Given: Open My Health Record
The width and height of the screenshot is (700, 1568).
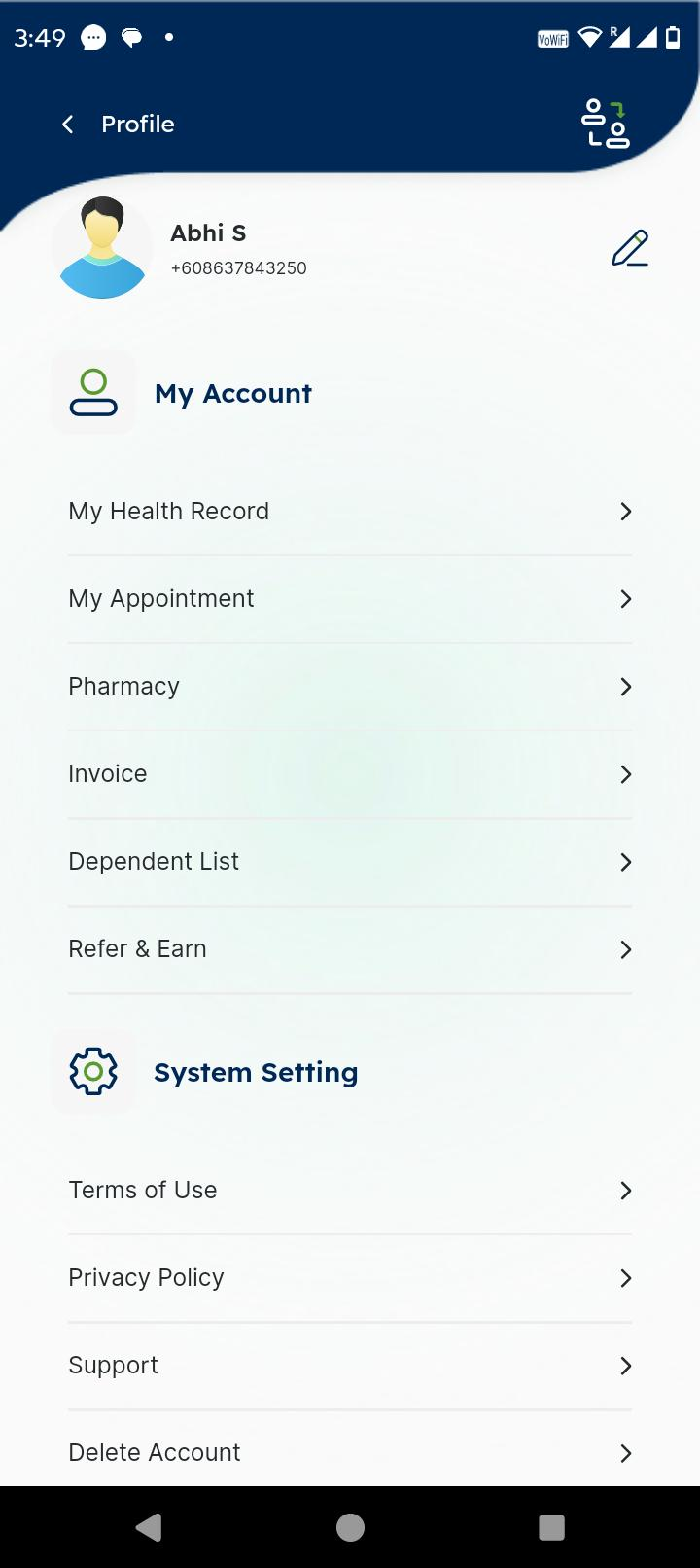Looking at the screenshot, I should (350, 512).
